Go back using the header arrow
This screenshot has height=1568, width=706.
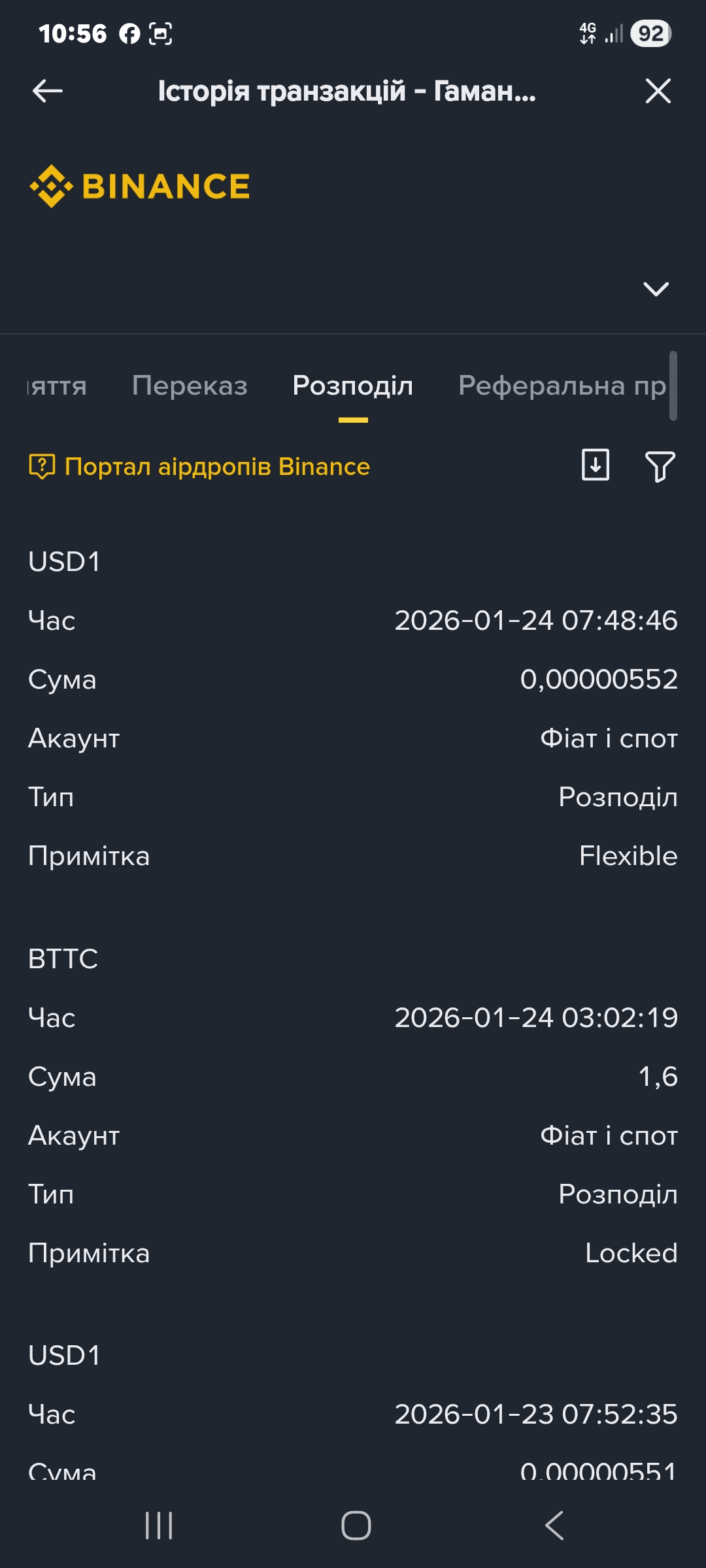pos(48,91)
